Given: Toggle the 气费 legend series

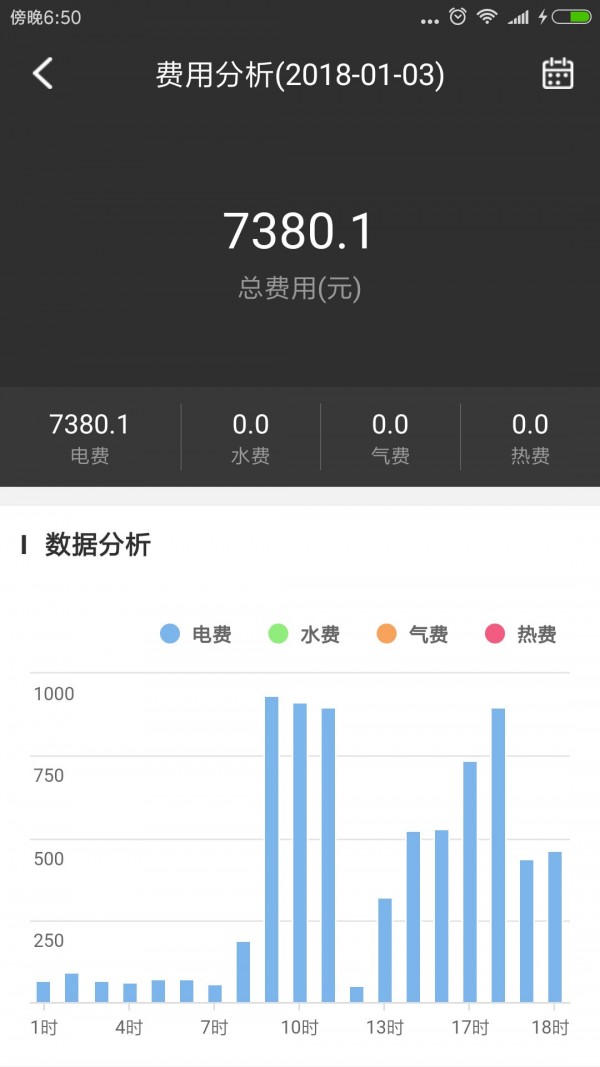Looking at the screenshot, I should pos(412,634).
